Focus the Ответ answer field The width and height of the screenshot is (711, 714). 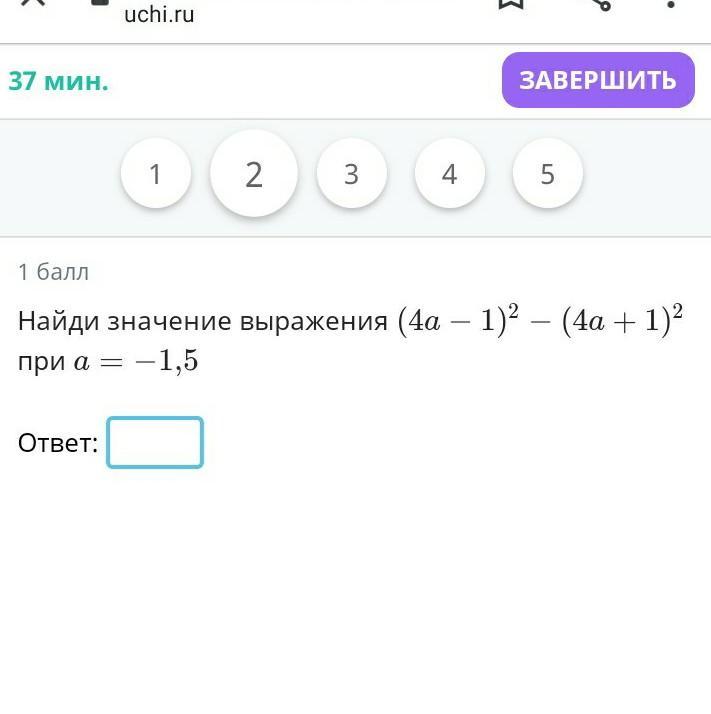click(155, 443)
